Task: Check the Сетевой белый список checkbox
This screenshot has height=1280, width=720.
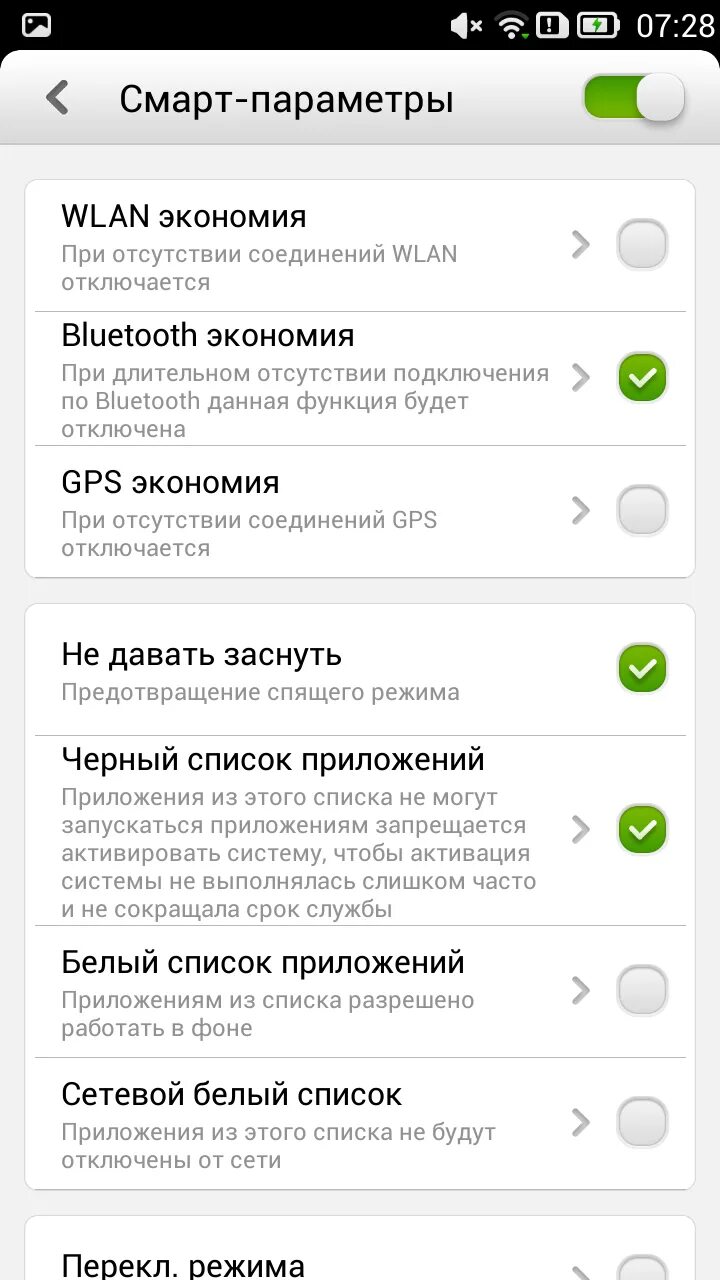Action: pyautogui.click(x=642, y=1122)
